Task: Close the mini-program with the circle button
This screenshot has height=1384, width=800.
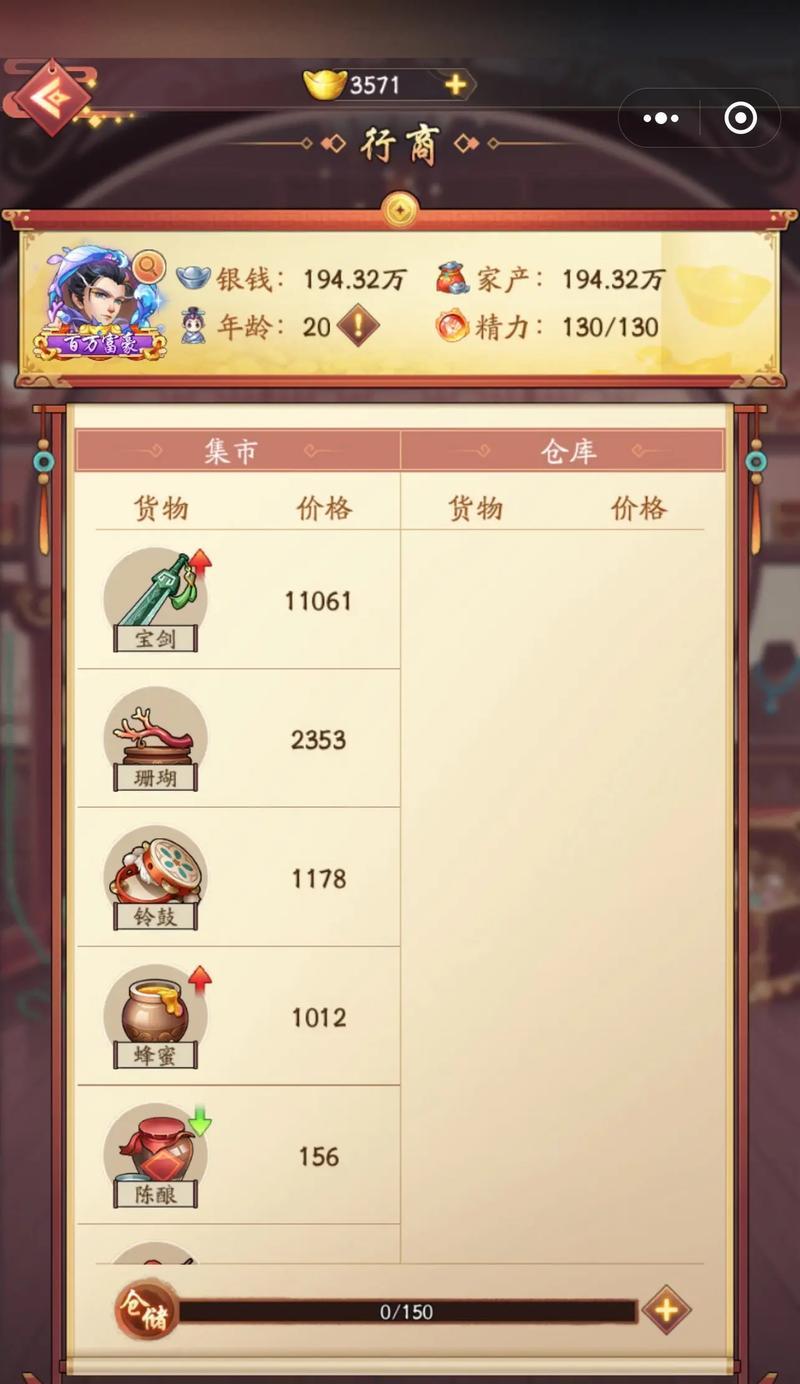Action: tap(740, 119)
